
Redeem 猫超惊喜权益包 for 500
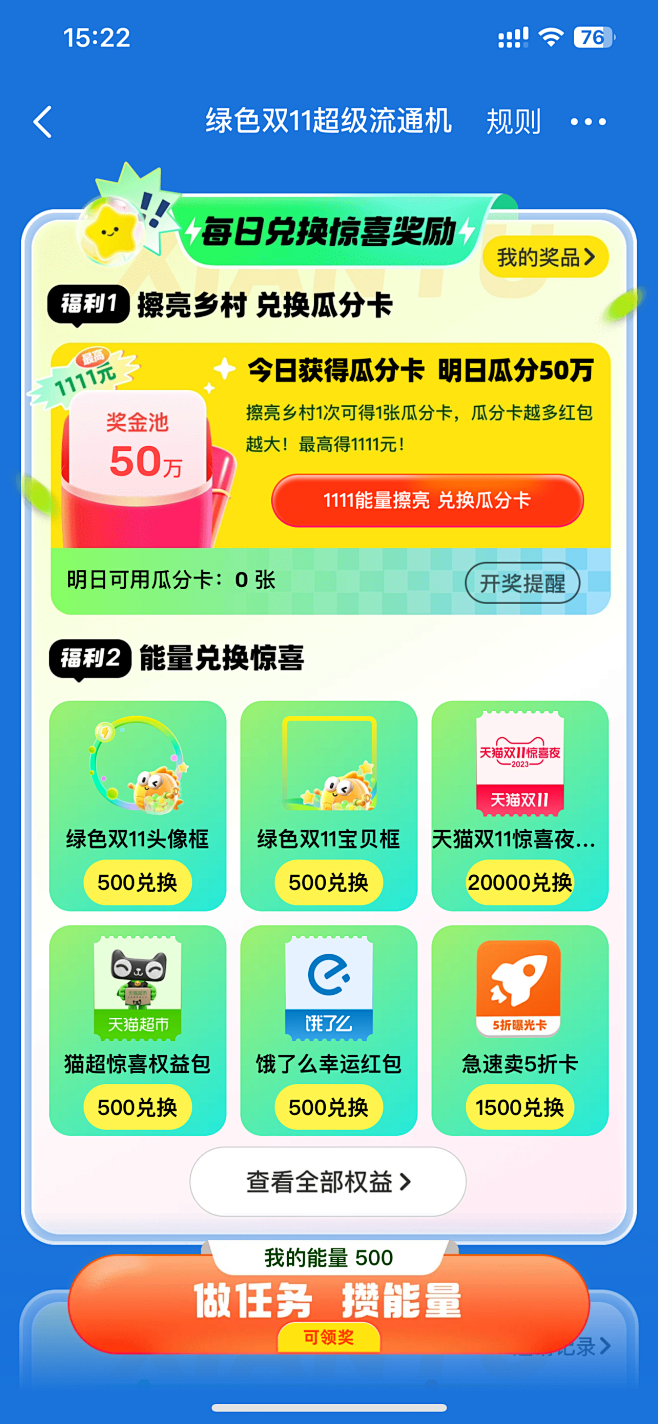(x=137, y=1107)
